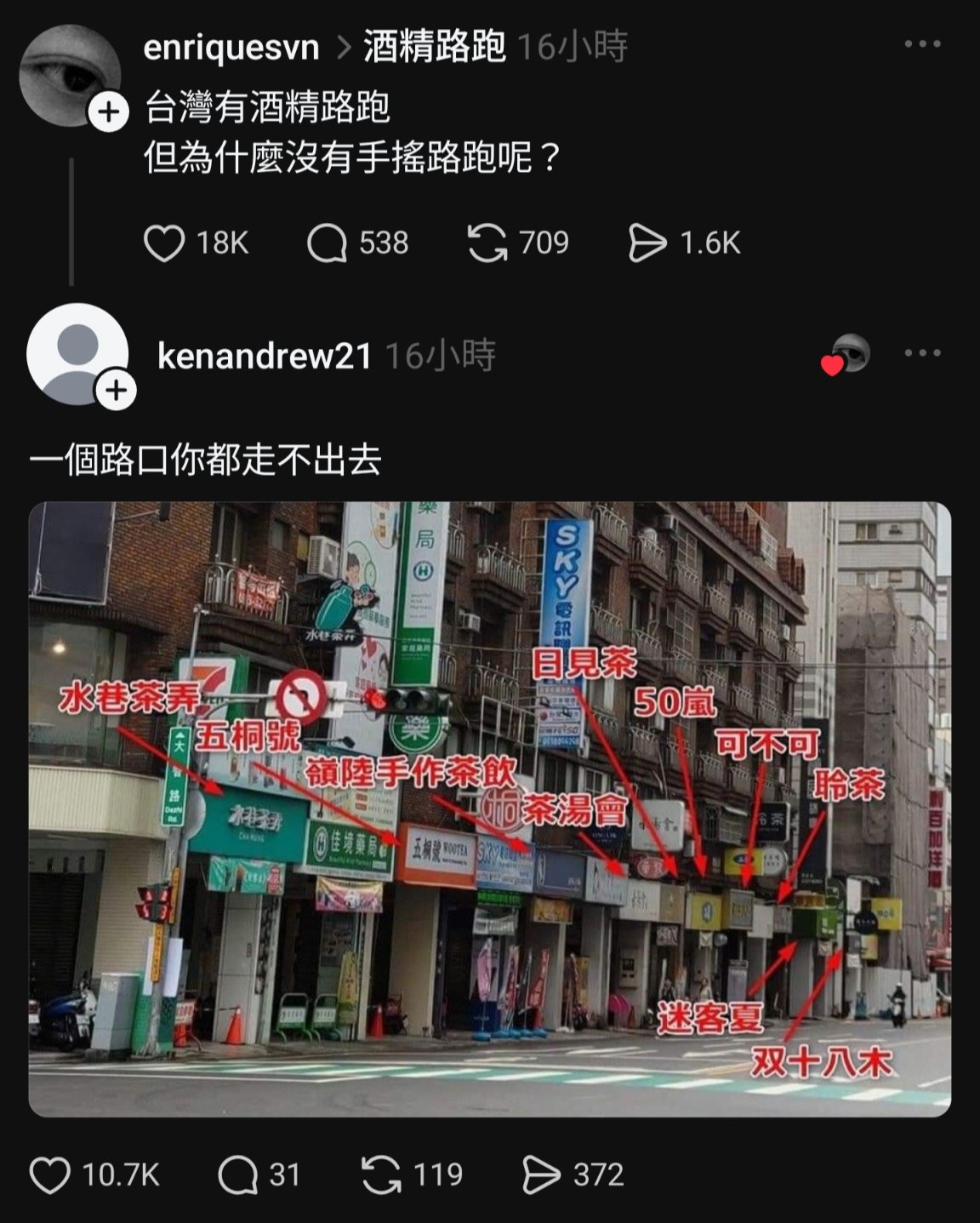
Task: Open overflow menu on kenandrew21's reply
Action: tap(922, 353)
